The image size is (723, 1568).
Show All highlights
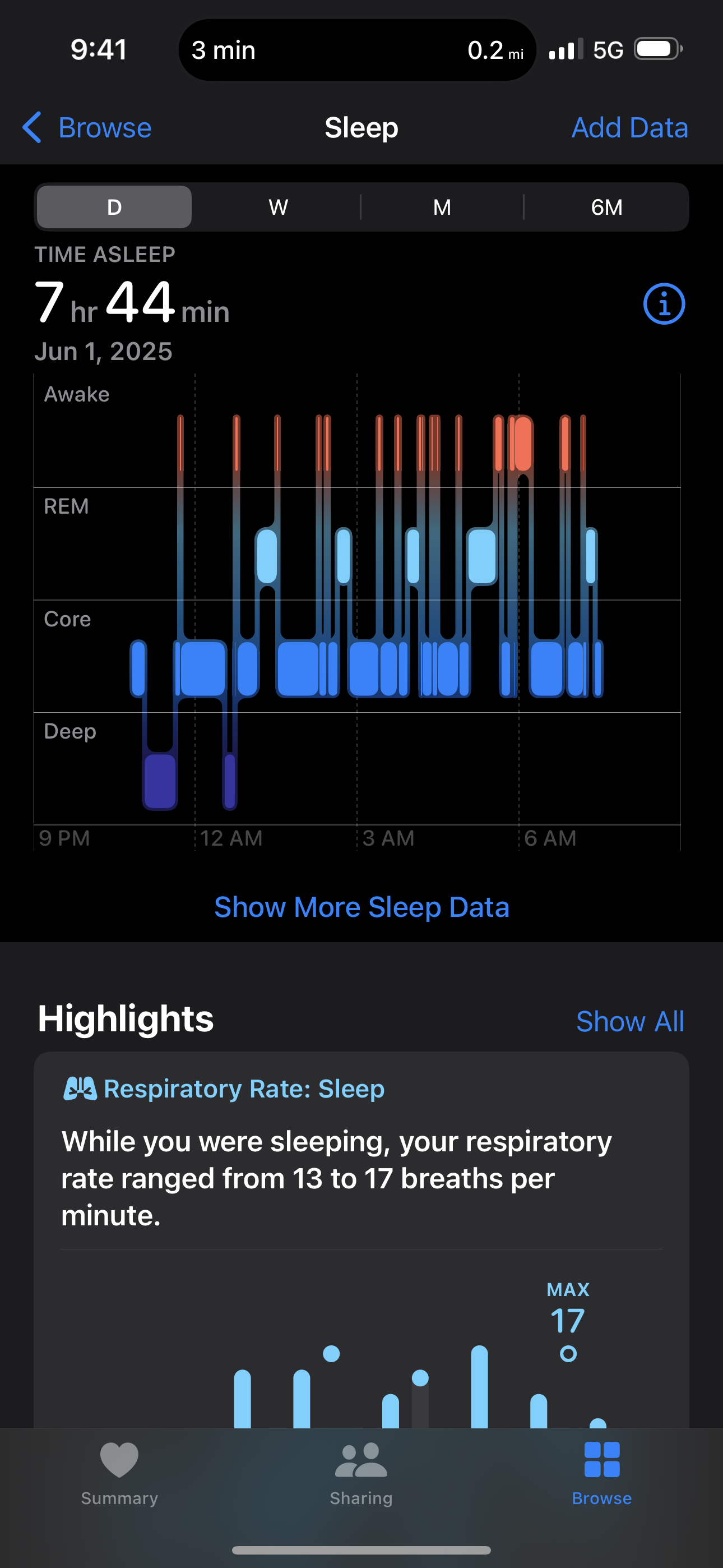(629, 1021)
